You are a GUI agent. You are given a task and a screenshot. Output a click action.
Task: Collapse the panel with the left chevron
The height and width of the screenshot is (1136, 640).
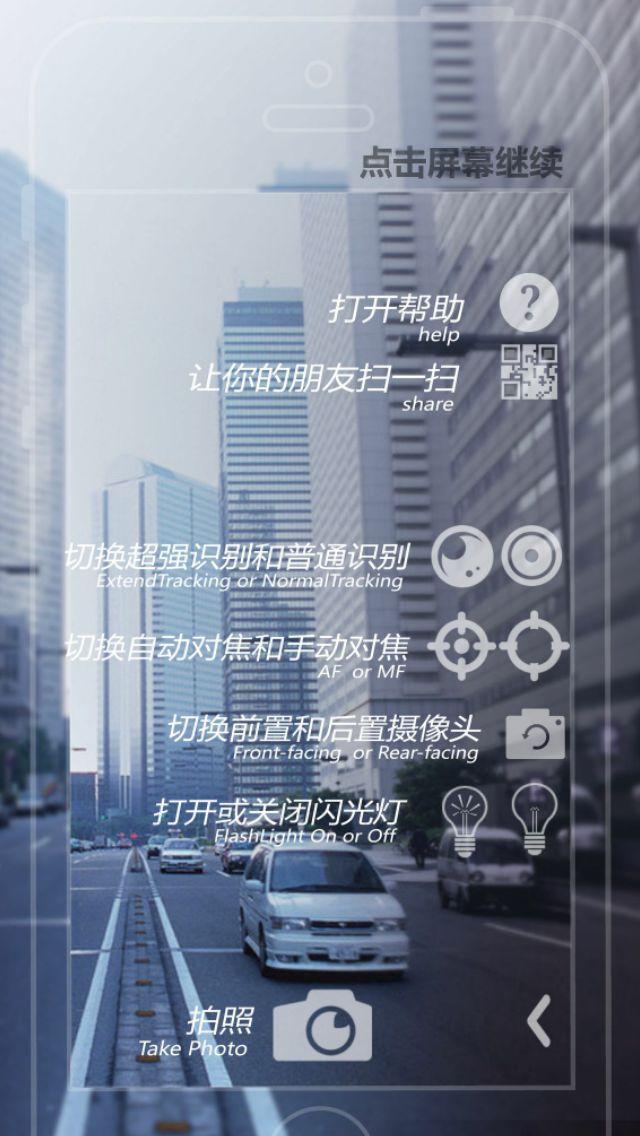point(539,1020)
